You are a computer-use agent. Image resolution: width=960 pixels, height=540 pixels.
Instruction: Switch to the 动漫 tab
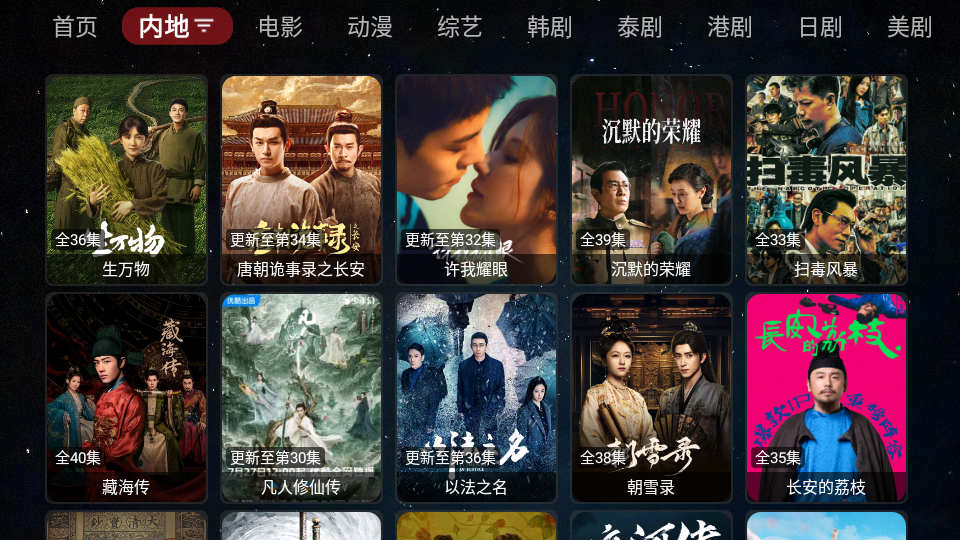(x=370, y=27)
